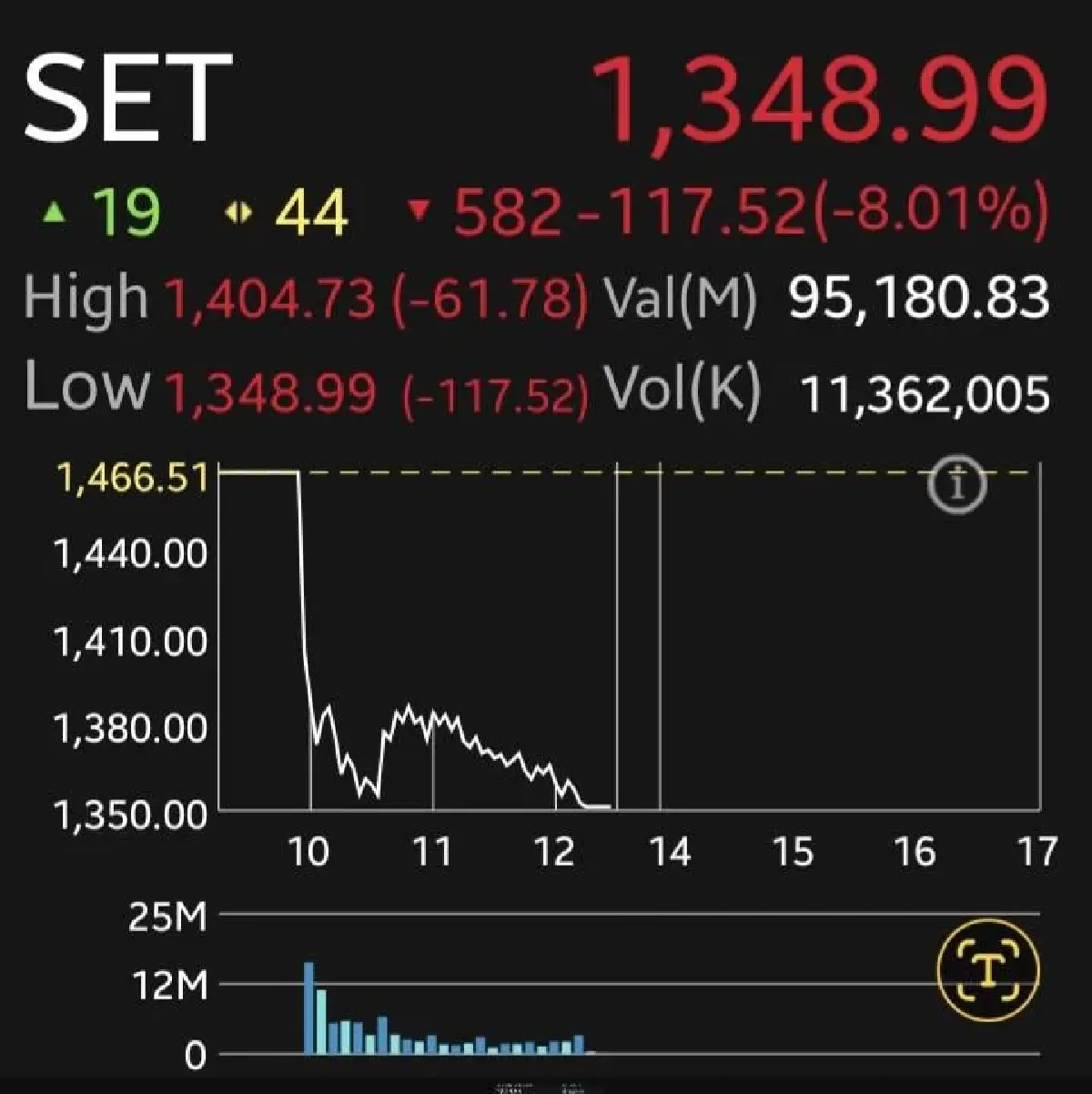Toggle the unchanged stocks count 44
The image size is (1092, 1094).
[309, 211]
